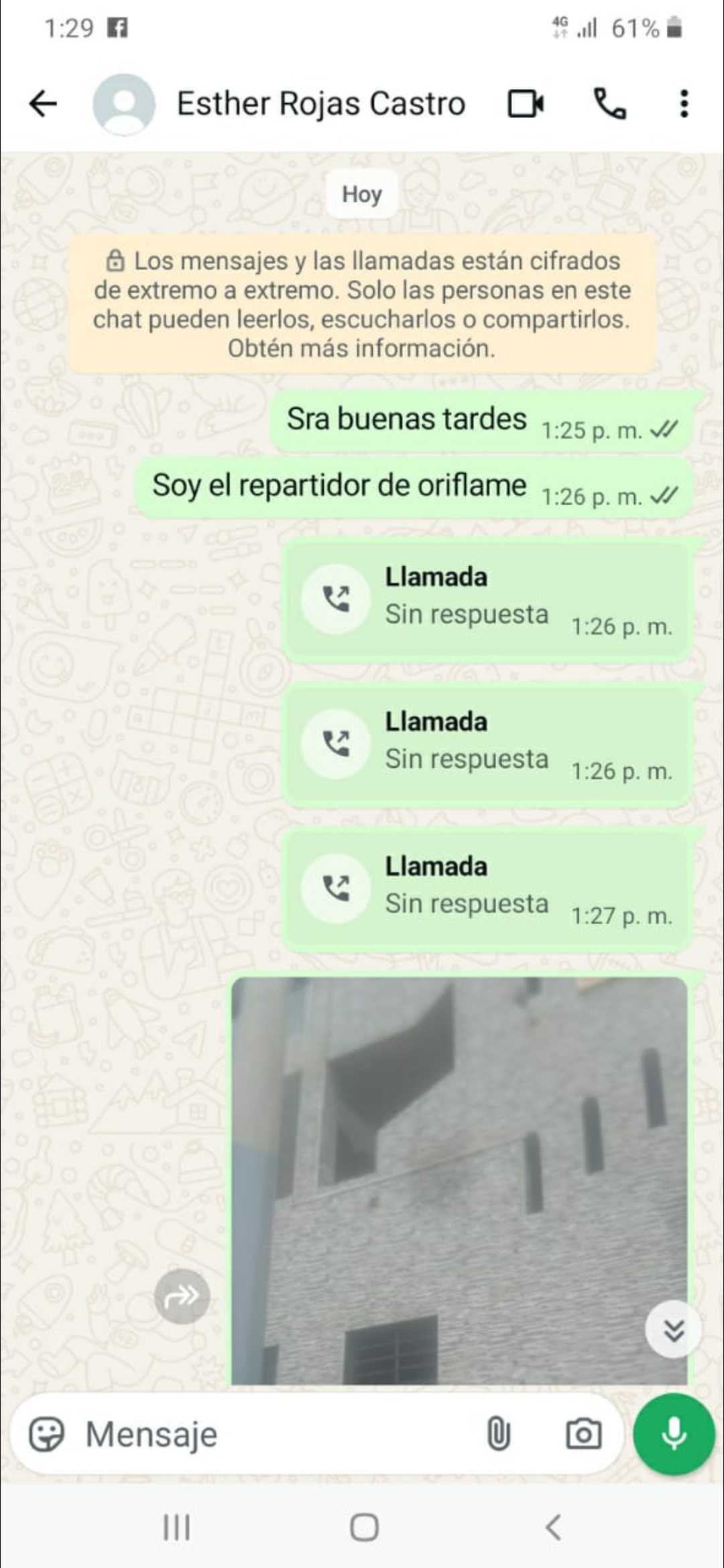Viewport: 724px width, 1568px height.
Task: Record a voice message with the microphone
Action: pos(674,1434)
